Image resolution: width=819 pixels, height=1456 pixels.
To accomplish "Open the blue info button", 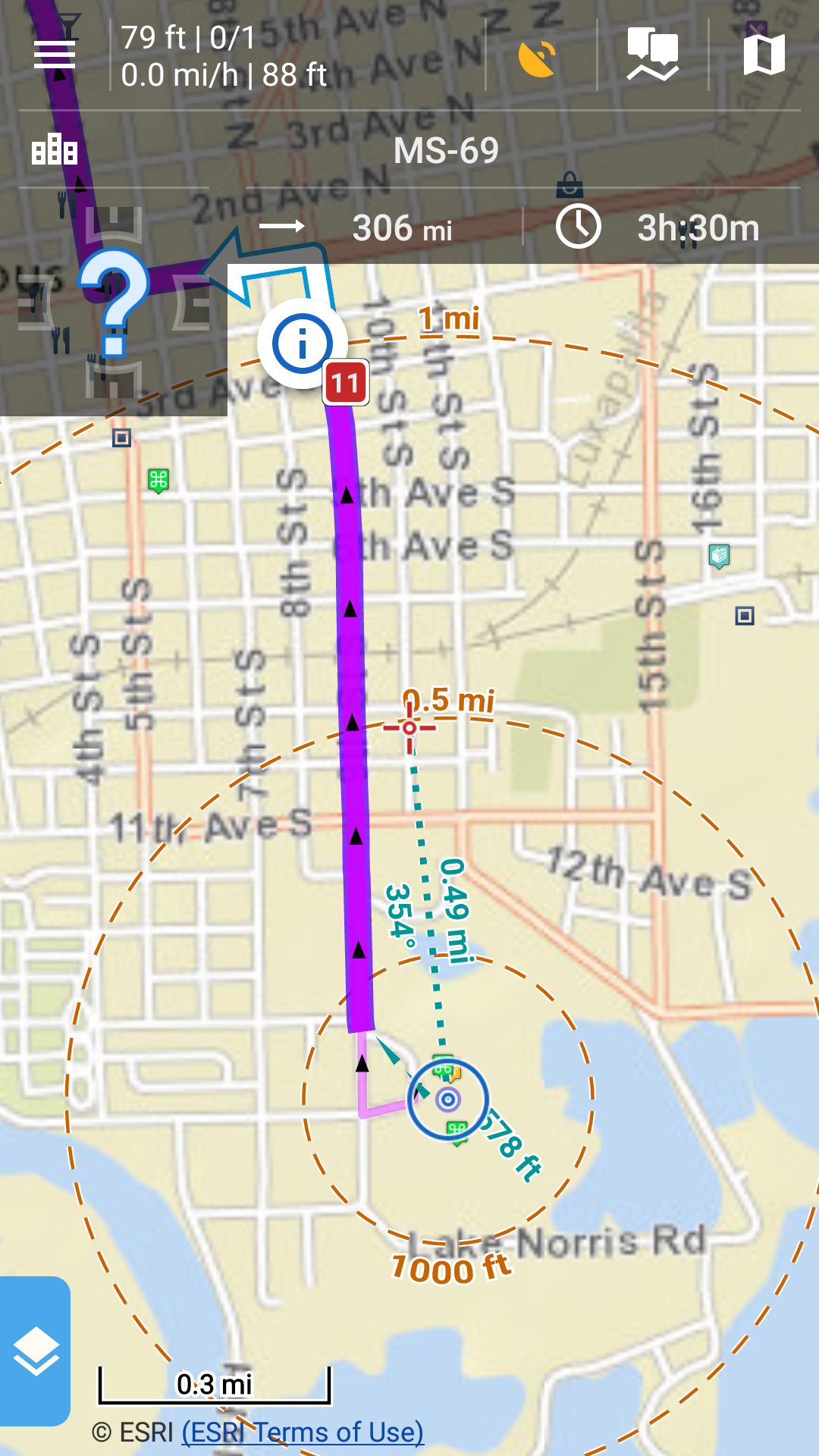I will coord(302,344).
